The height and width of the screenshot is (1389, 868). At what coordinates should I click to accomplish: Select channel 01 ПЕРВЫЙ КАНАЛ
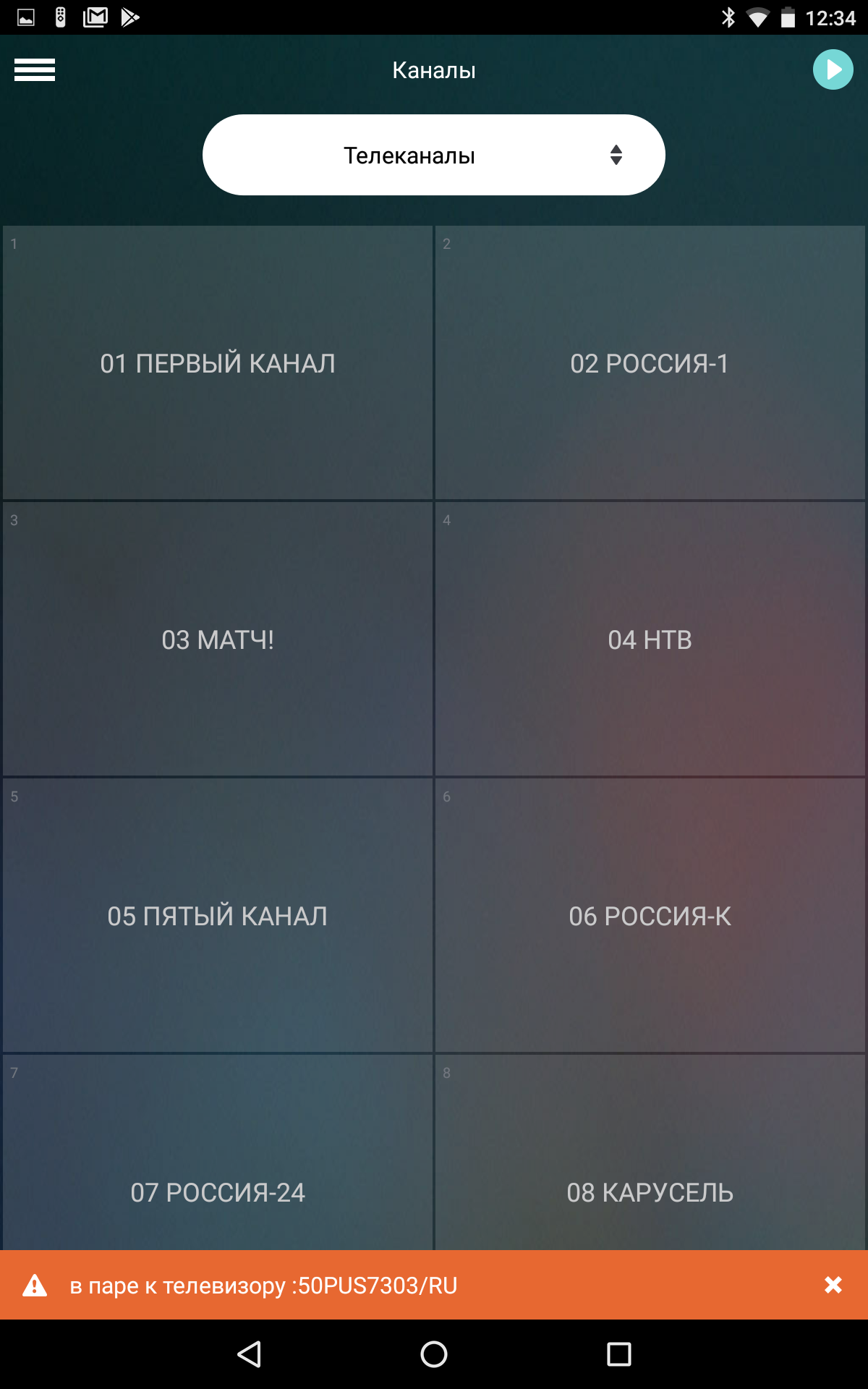(x=218, y=363)
